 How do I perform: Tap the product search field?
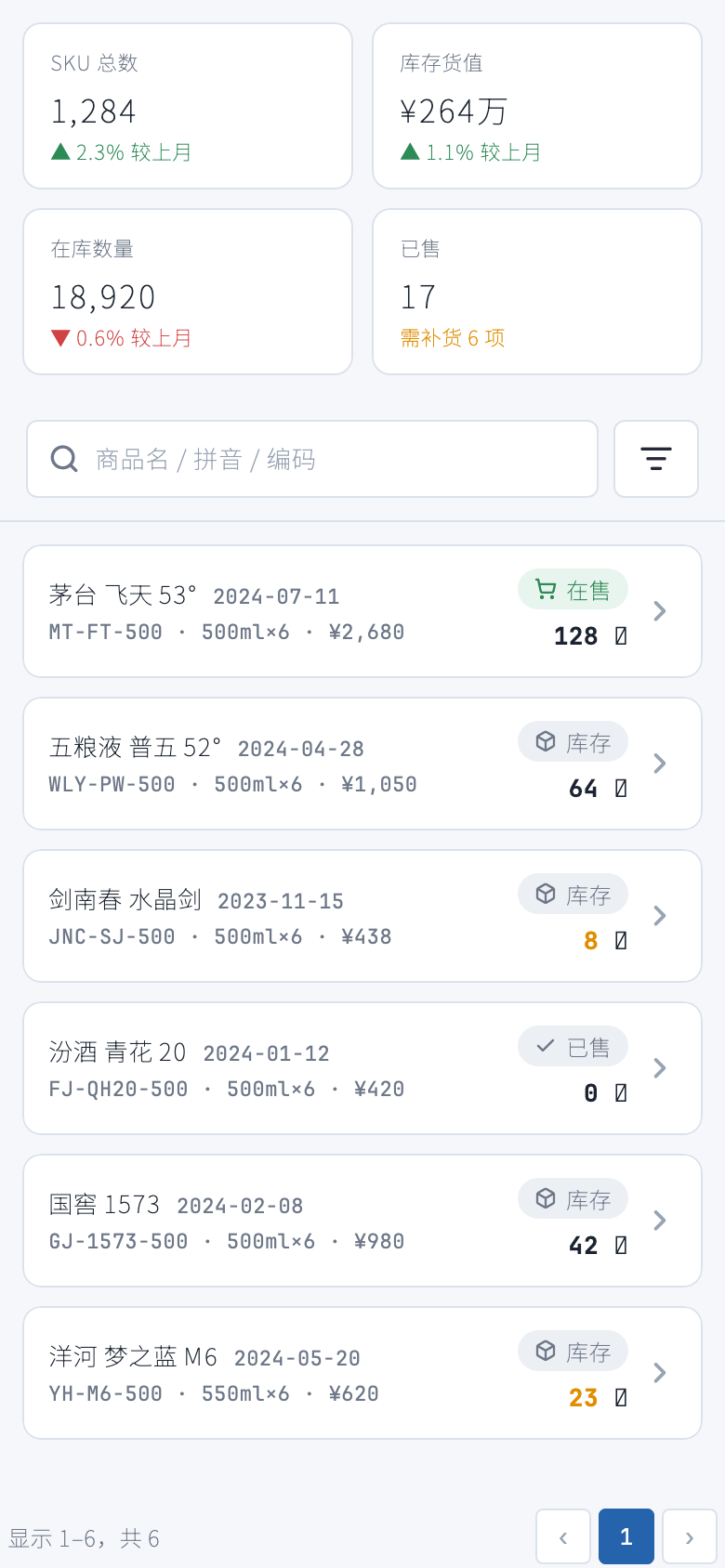[312, 459]
